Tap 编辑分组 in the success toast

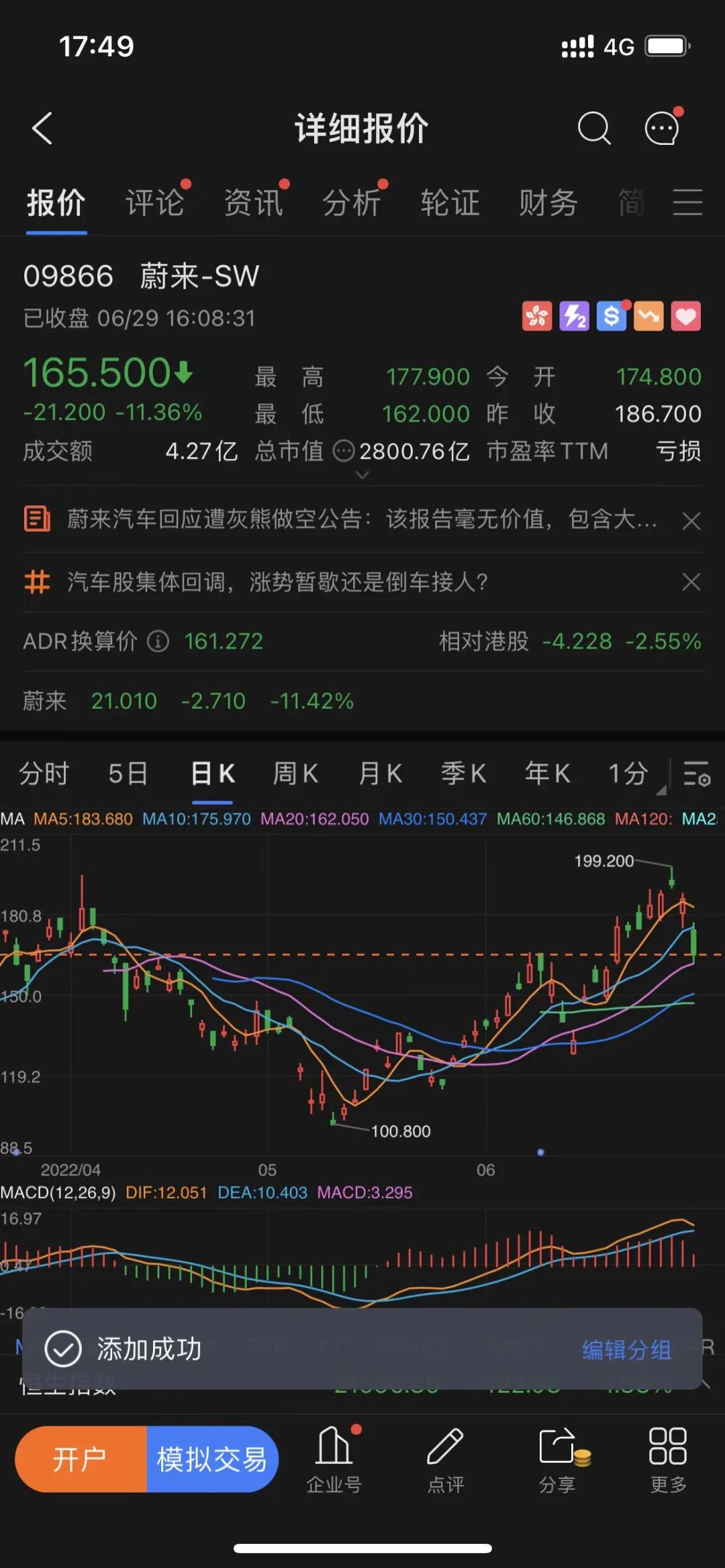[x=626, y=1349]
